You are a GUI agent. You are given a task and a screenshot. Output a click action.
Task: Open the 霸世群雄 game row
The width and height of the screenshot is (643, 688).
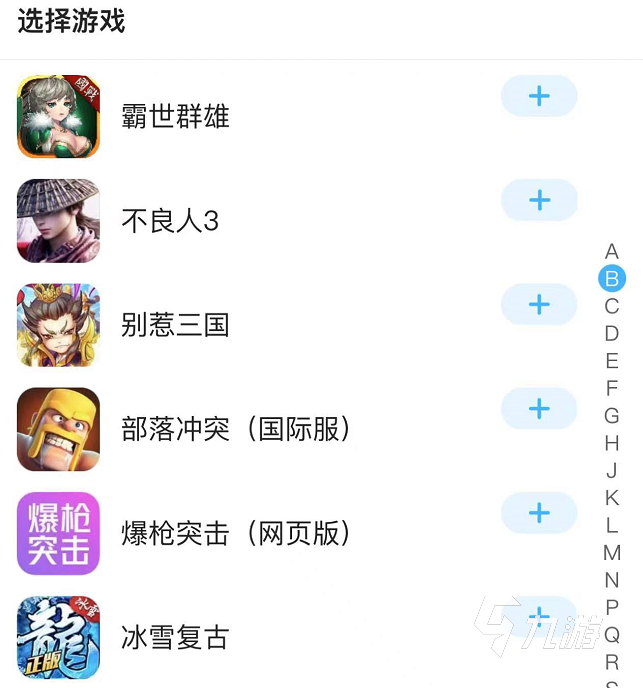click(175, 116)
